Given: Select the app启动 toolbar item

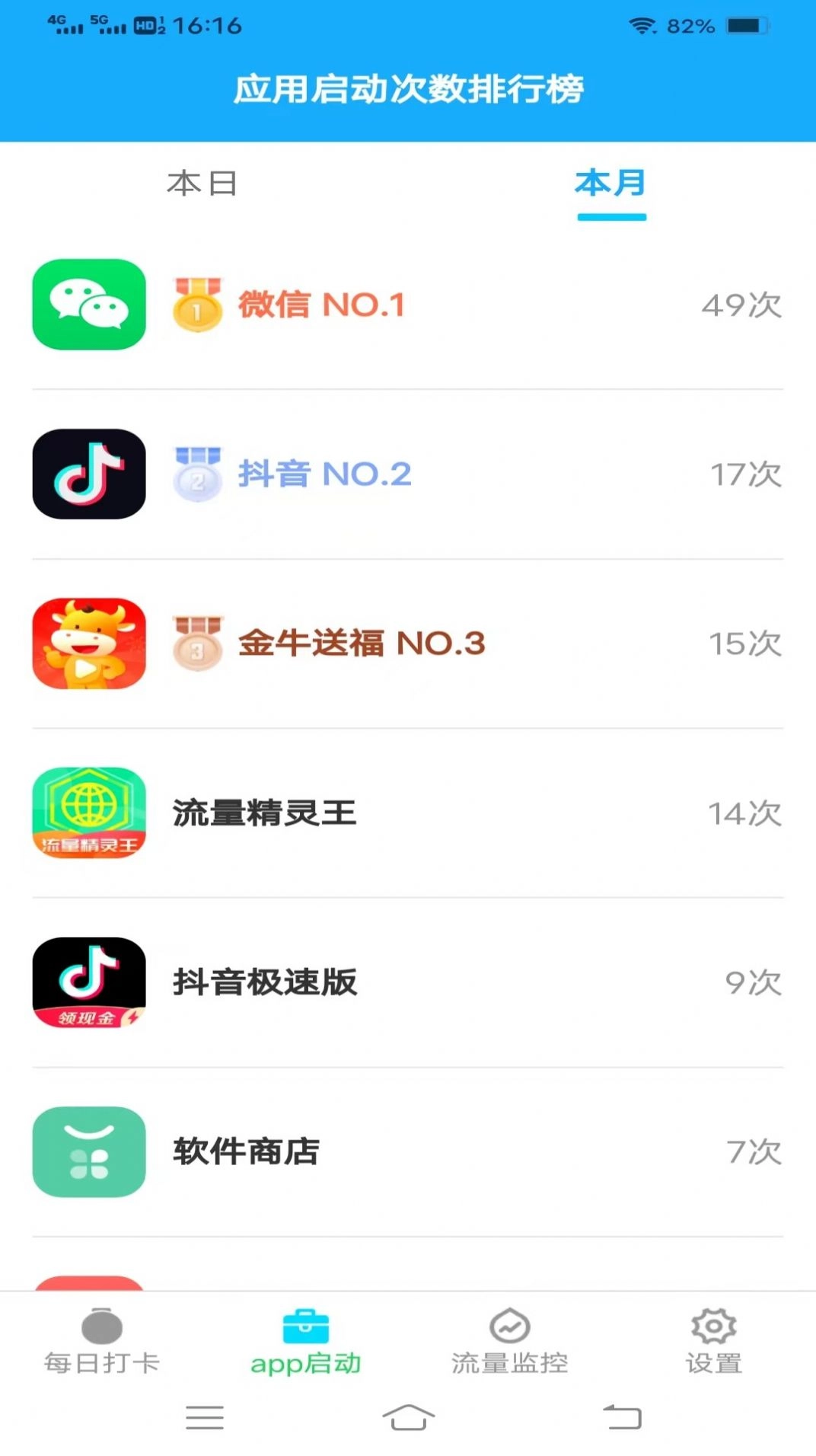Looking at the screenshot, I should [x=305, y=1340].
